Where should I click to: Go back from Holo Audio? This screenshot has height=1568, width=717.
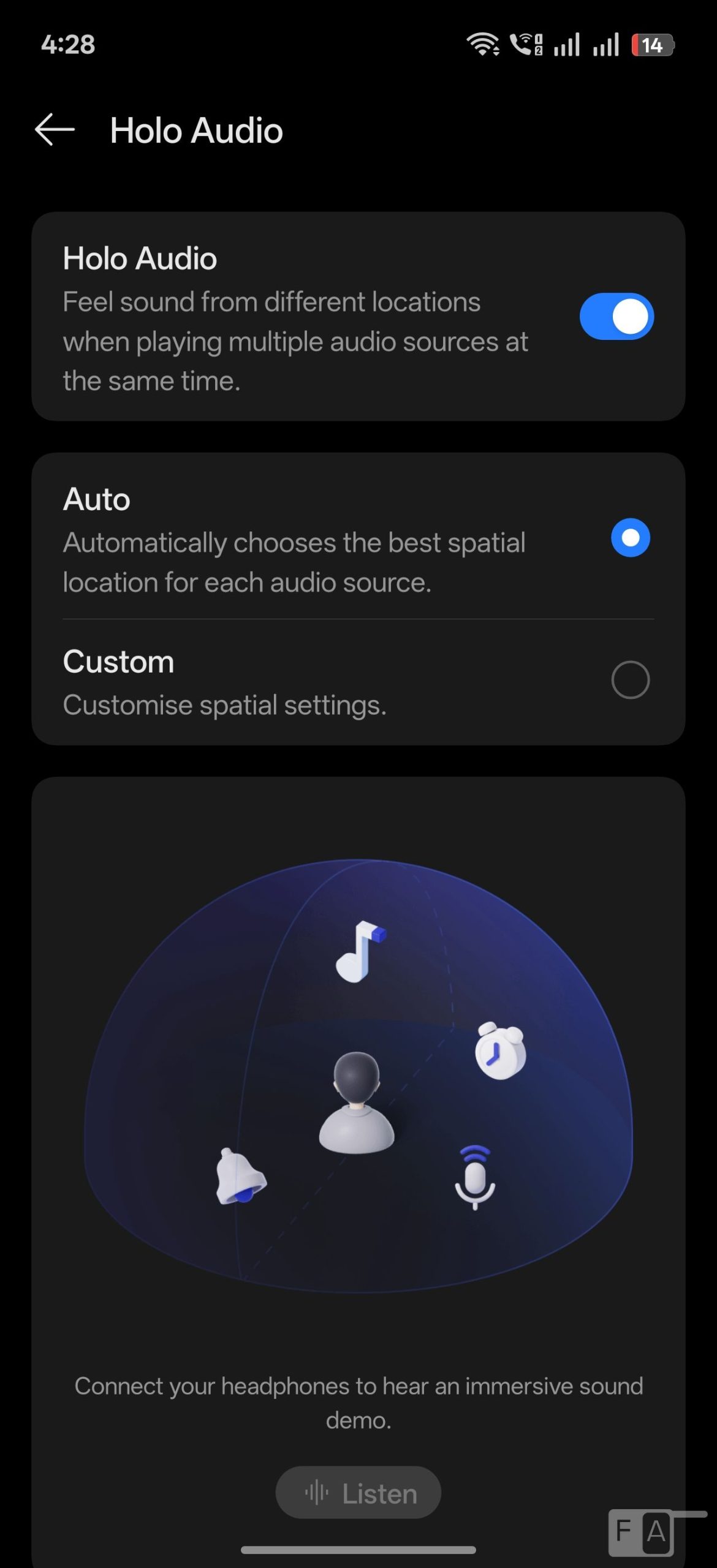coord(55,130)
